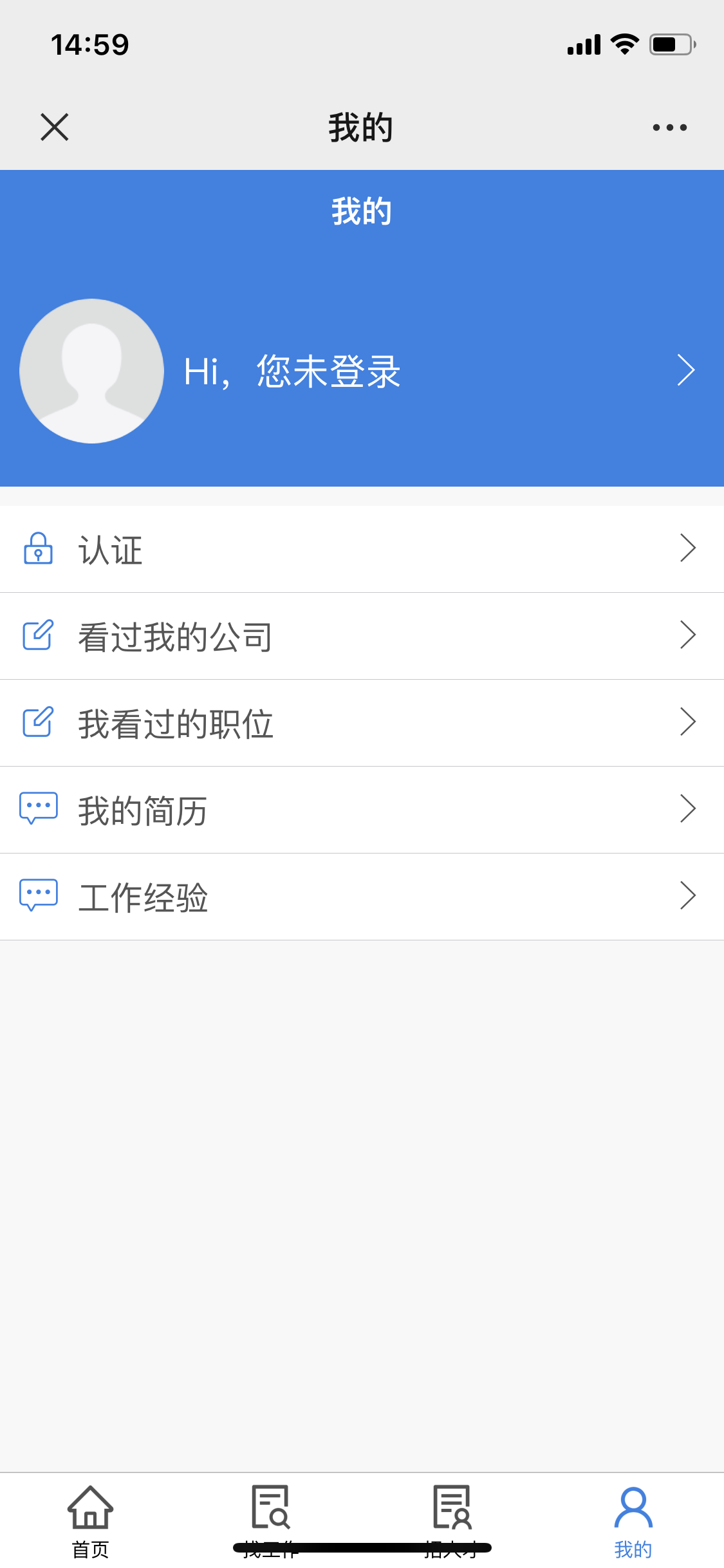Screen dimensions: 724x1568
Task: Open the three-dot overflow menu
Action: (x=669, y=127)
